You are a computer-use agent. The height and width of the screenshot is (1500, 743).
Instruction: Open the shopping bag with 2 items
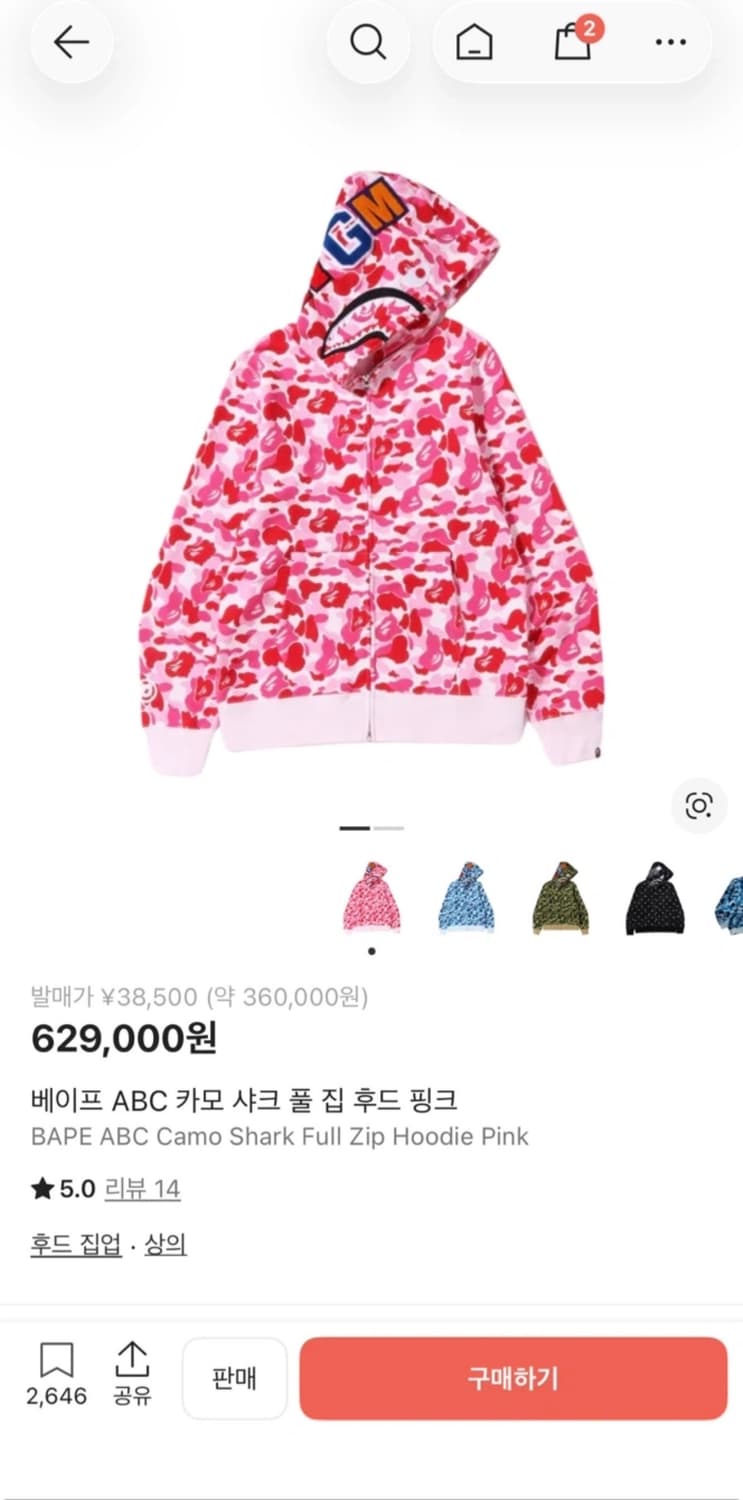click(571, 44)
